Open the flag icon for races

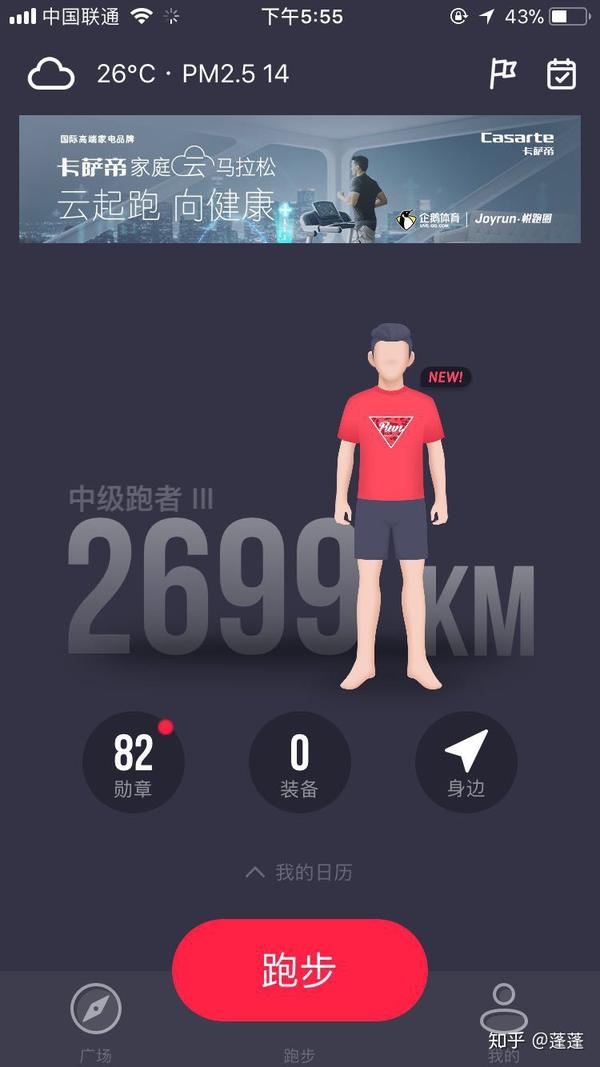coord(503,73)
